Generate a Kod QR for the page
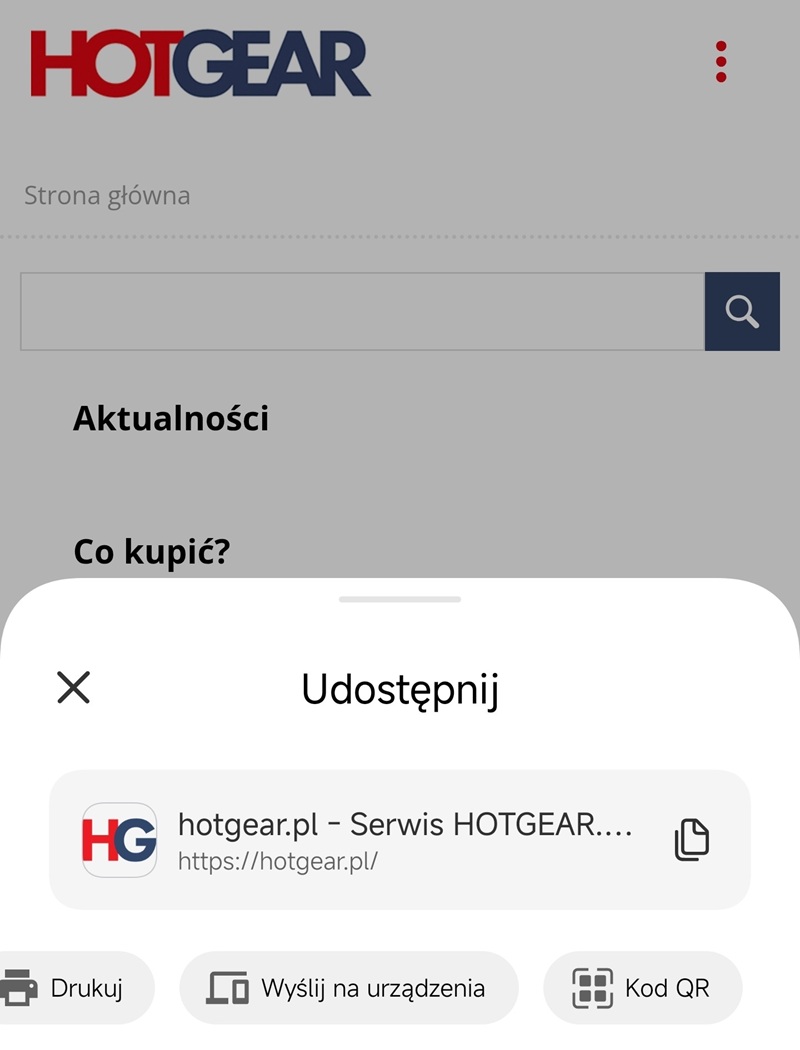 click(642, 988)
